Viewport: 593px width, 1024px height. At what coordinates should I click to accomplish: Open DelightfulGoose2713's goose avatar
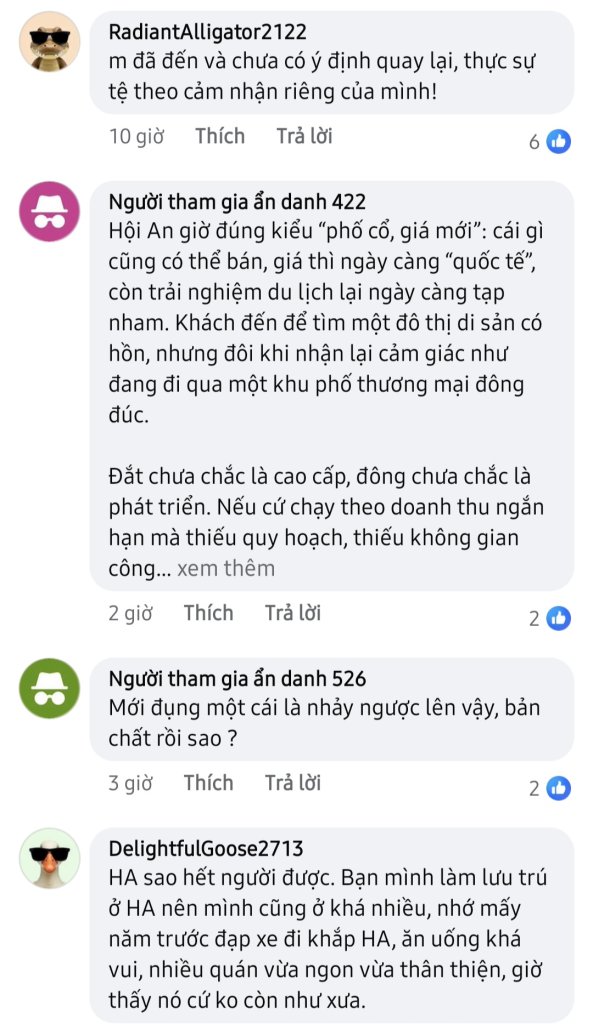(x=50, y=858)
